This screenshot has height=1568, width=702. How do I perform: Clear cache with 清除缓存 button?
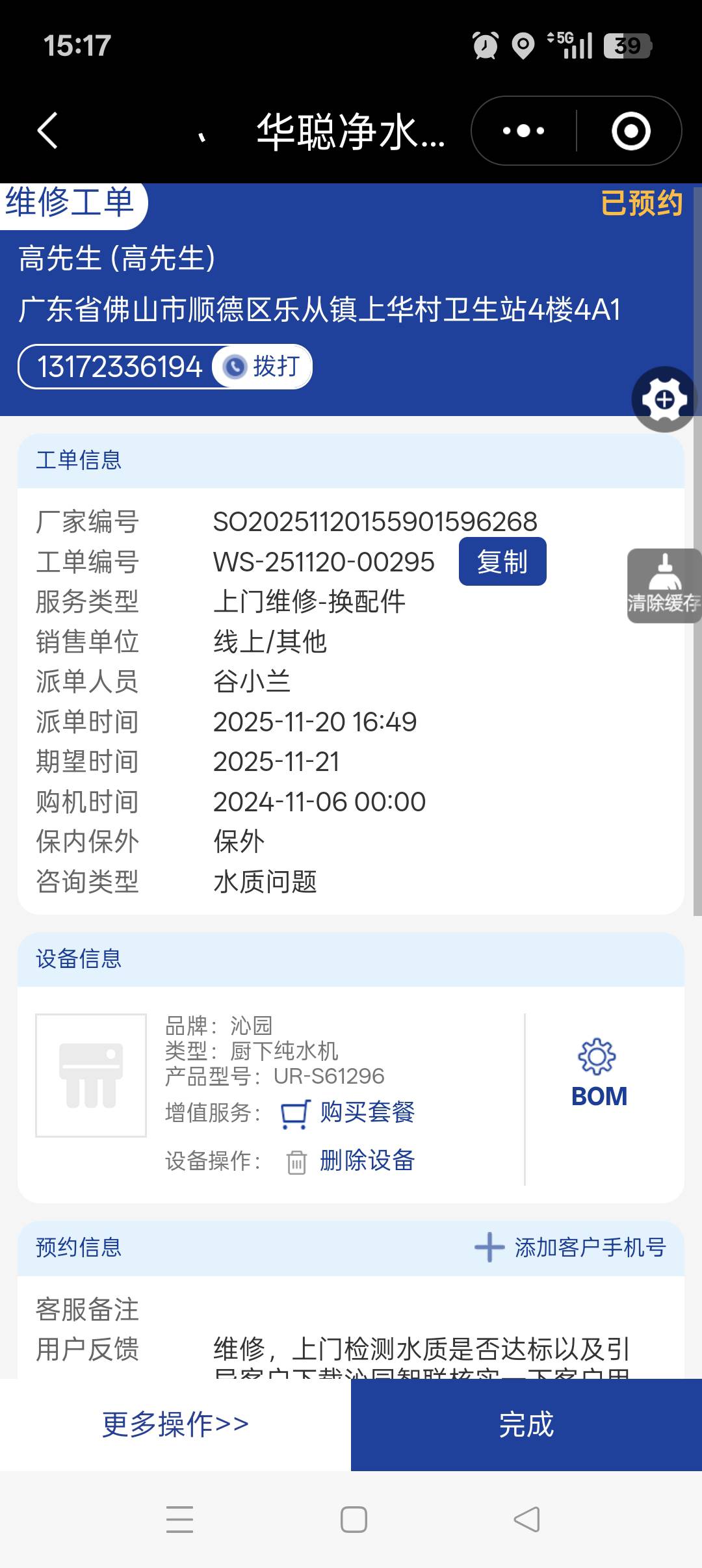[664, 586]
